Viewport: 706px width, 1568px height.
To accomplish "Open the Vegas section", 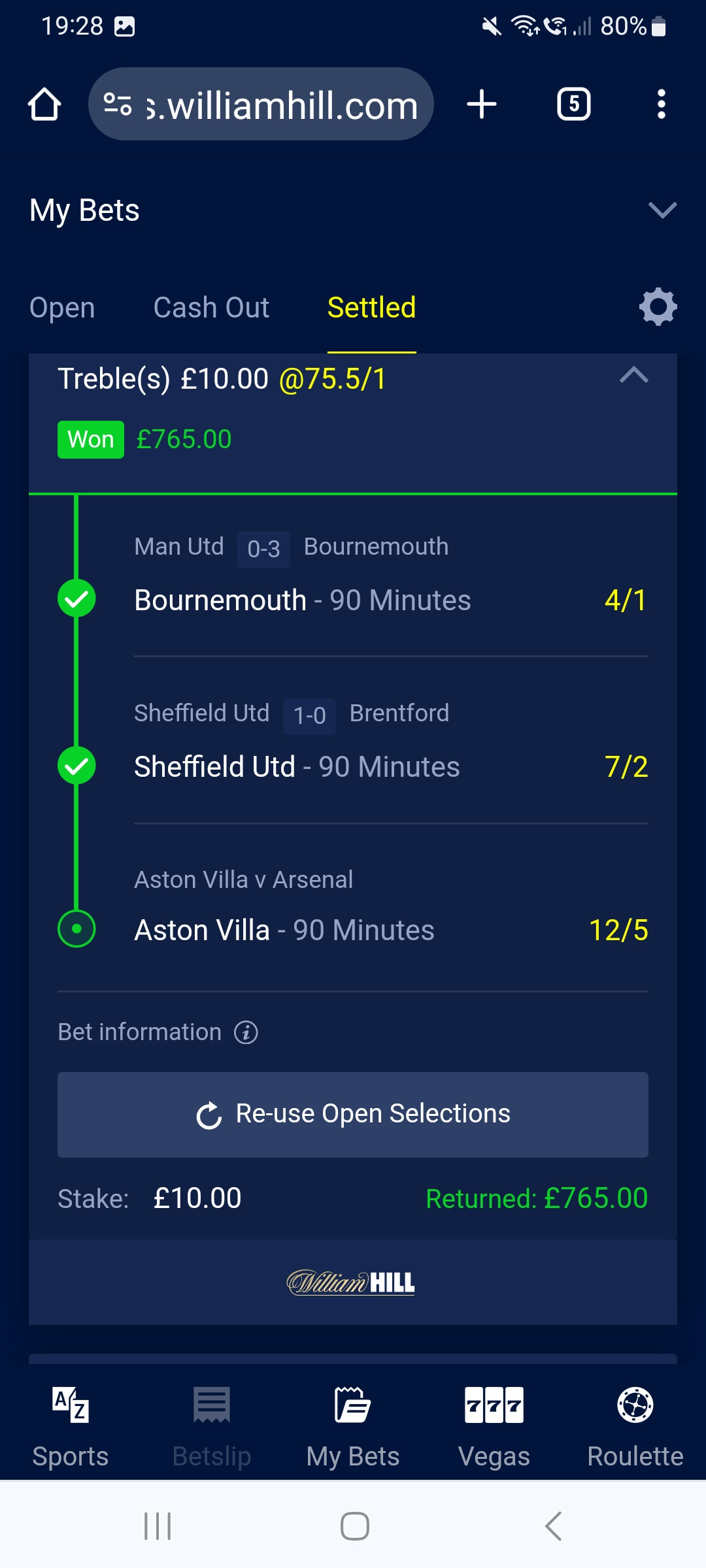I will [494, 1428].
